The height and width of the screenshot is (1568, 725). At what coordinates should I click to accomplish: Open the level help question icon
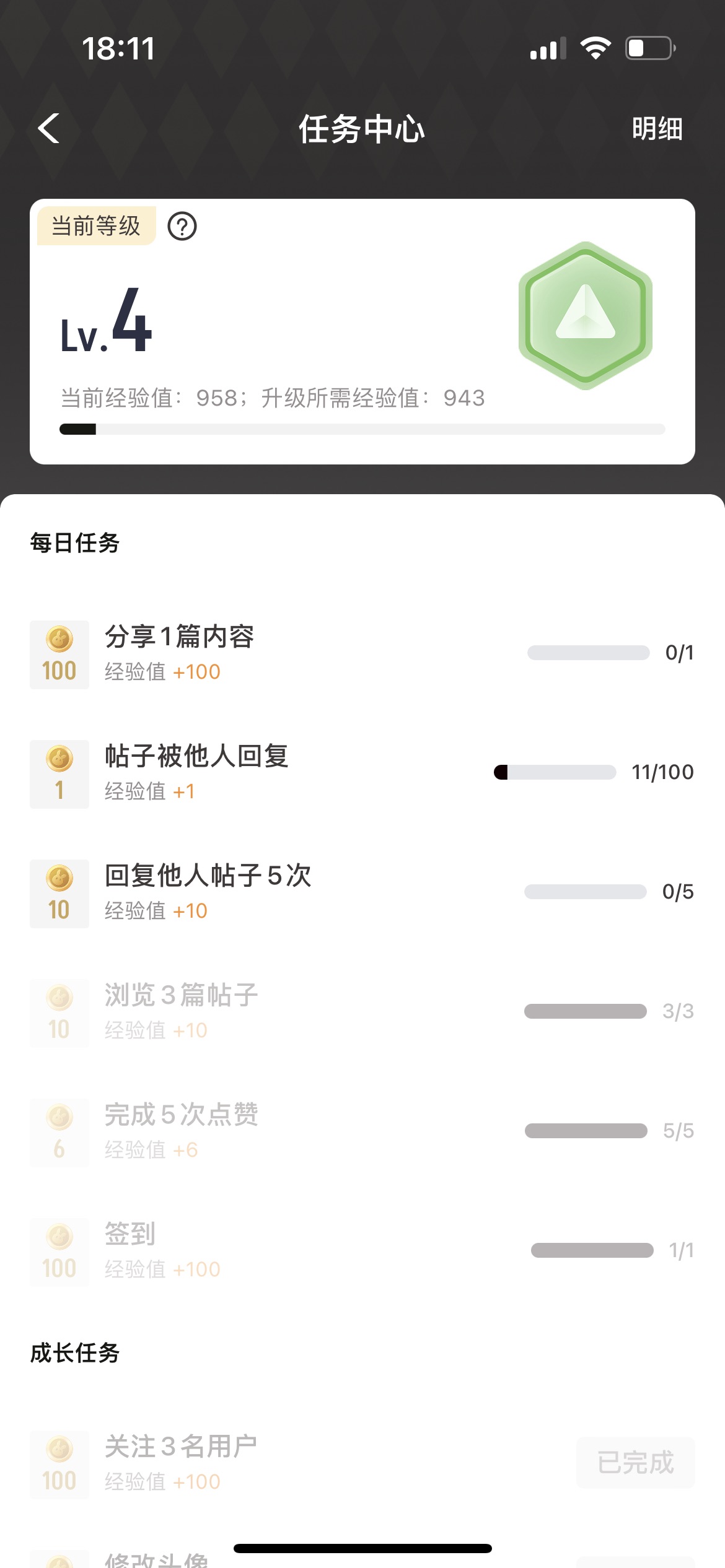click(182, 227)
